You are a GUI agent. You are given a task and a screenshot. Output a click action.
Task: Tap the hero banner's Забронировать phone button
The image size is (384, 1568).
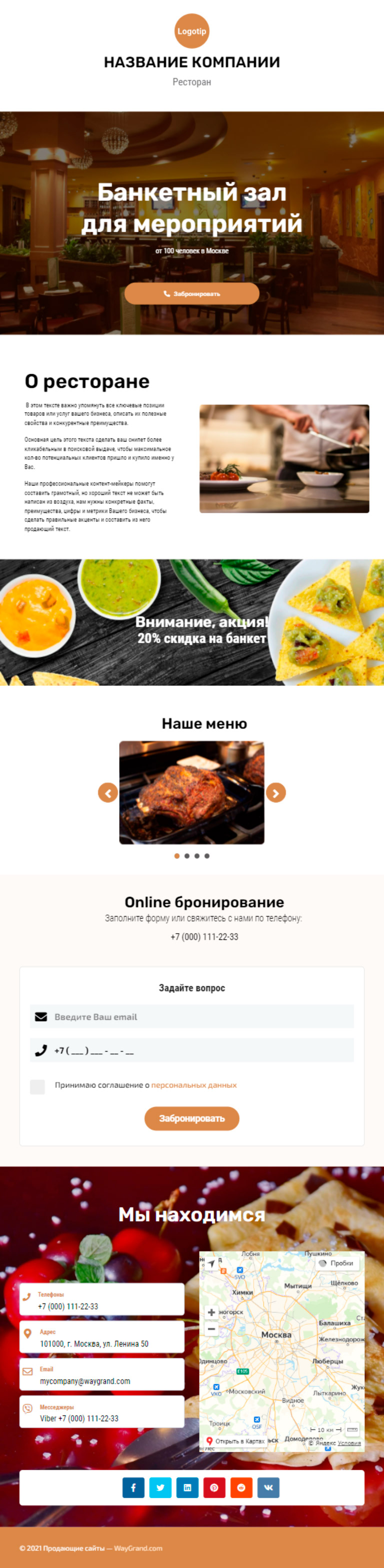click(x=191, y=293)
